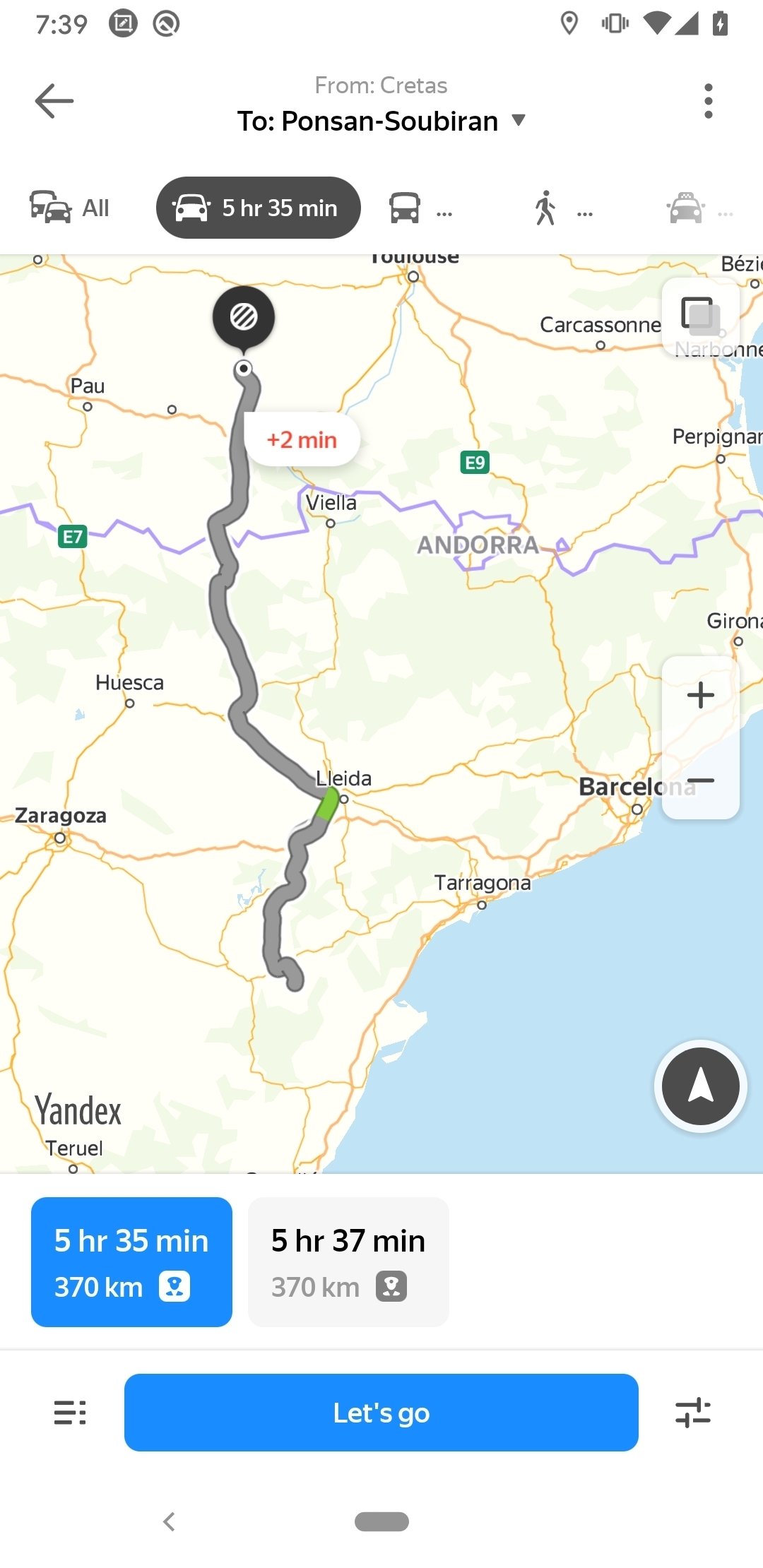Image resolution: width=763 pixels, height=1568 pixels.
Task: Open the three-dot overflow menu
Action: [709, 99]
